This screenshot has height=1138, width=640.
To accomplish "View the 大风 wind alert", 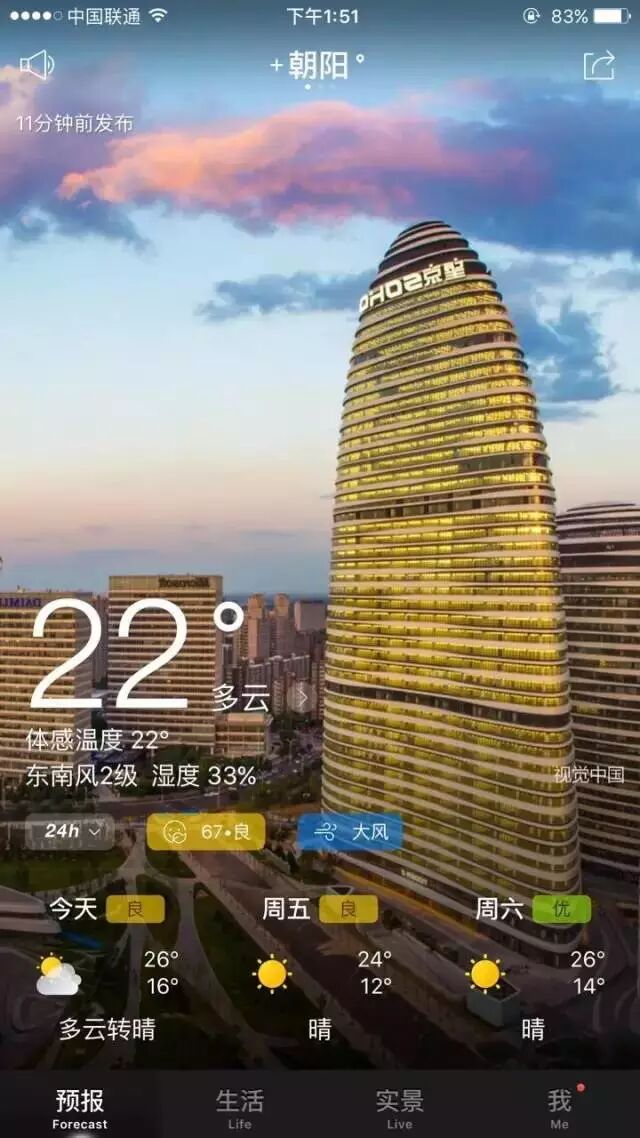I will tap(350, 831).
